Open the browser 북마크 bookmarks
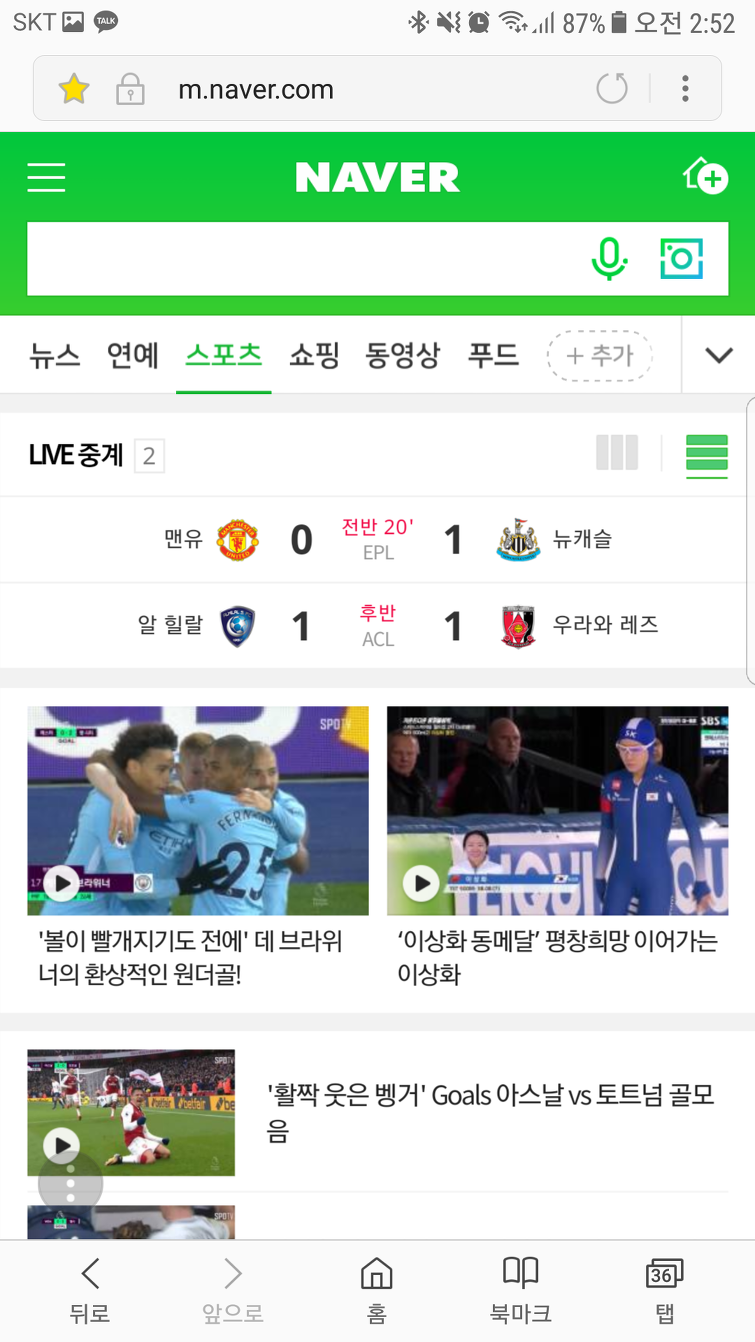The image size is (755, 1342). click(520, 1289)
